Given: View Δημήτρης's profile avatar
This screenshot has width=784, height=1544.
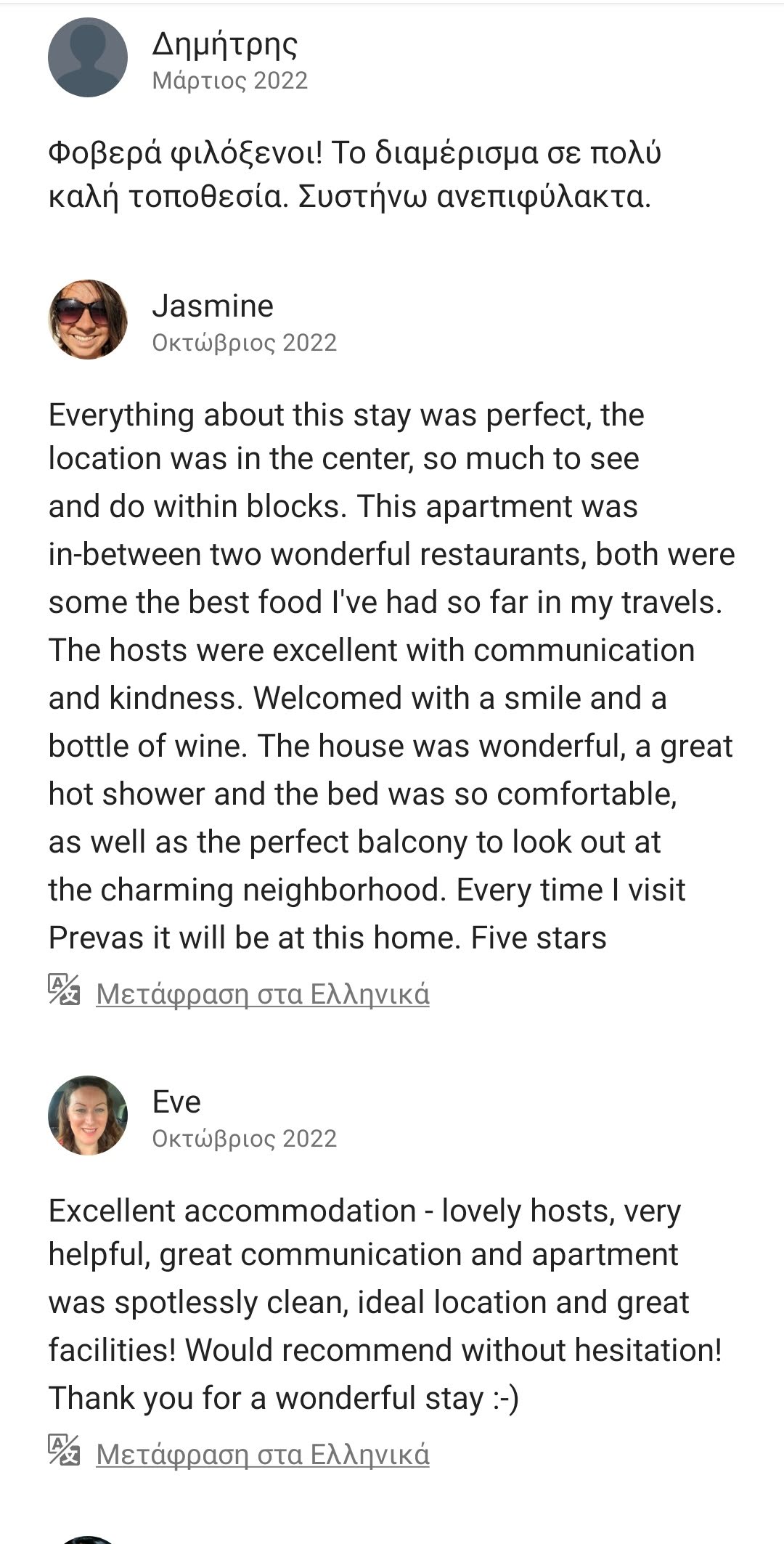Looking at the screenshot, I should (88, 57).
